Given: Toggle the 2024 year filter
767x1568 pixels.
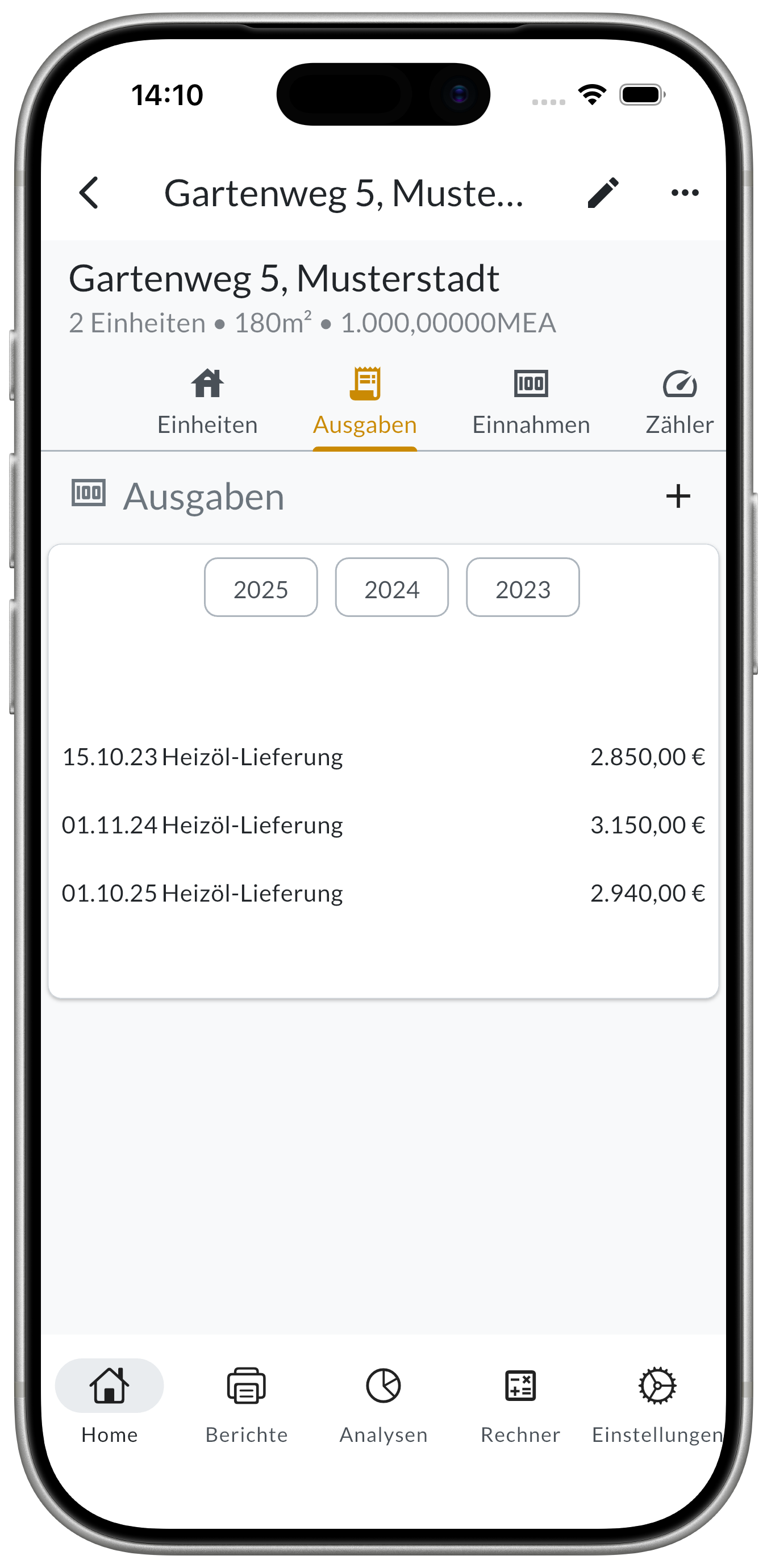Looking at the screenshot, I should [391, 587].
